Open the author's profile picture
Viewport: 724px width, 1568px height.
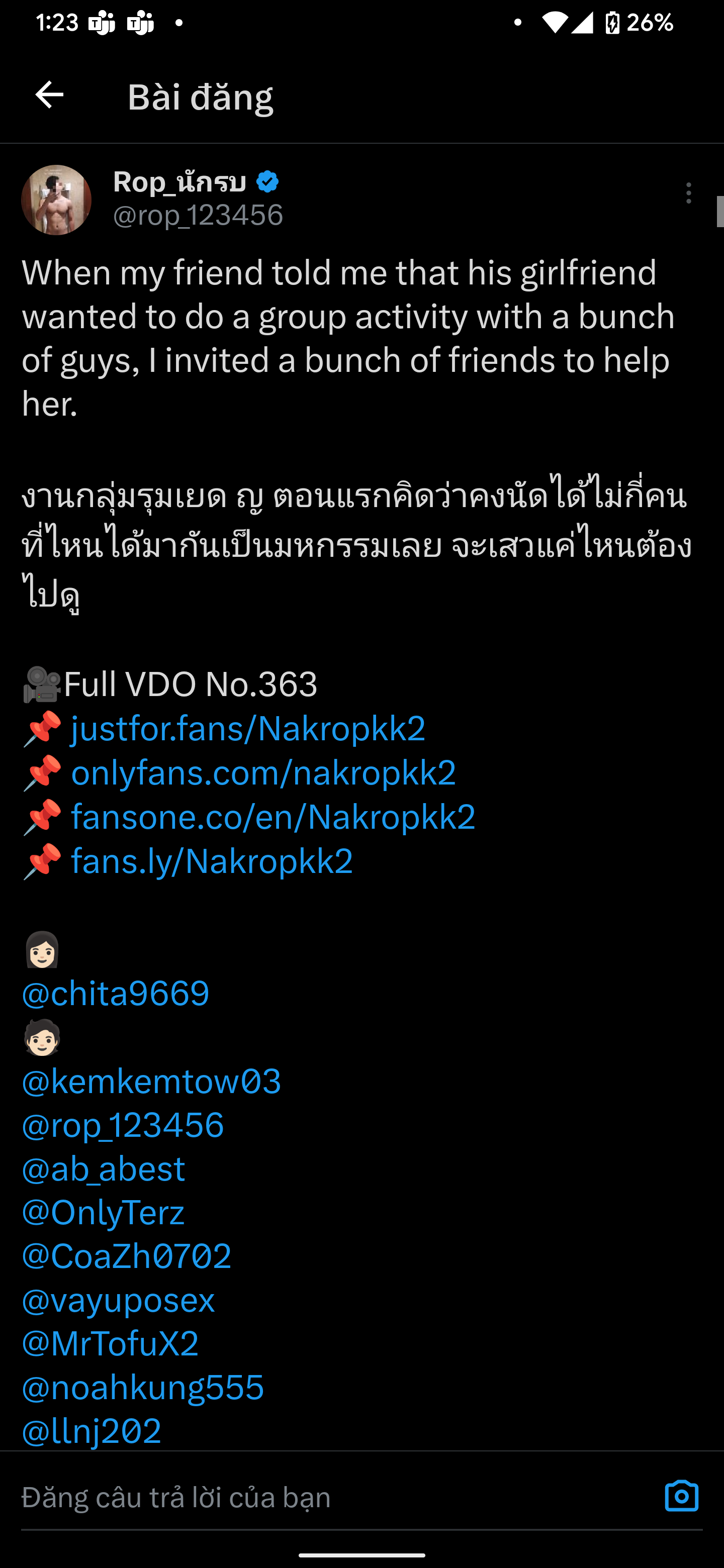56,200
